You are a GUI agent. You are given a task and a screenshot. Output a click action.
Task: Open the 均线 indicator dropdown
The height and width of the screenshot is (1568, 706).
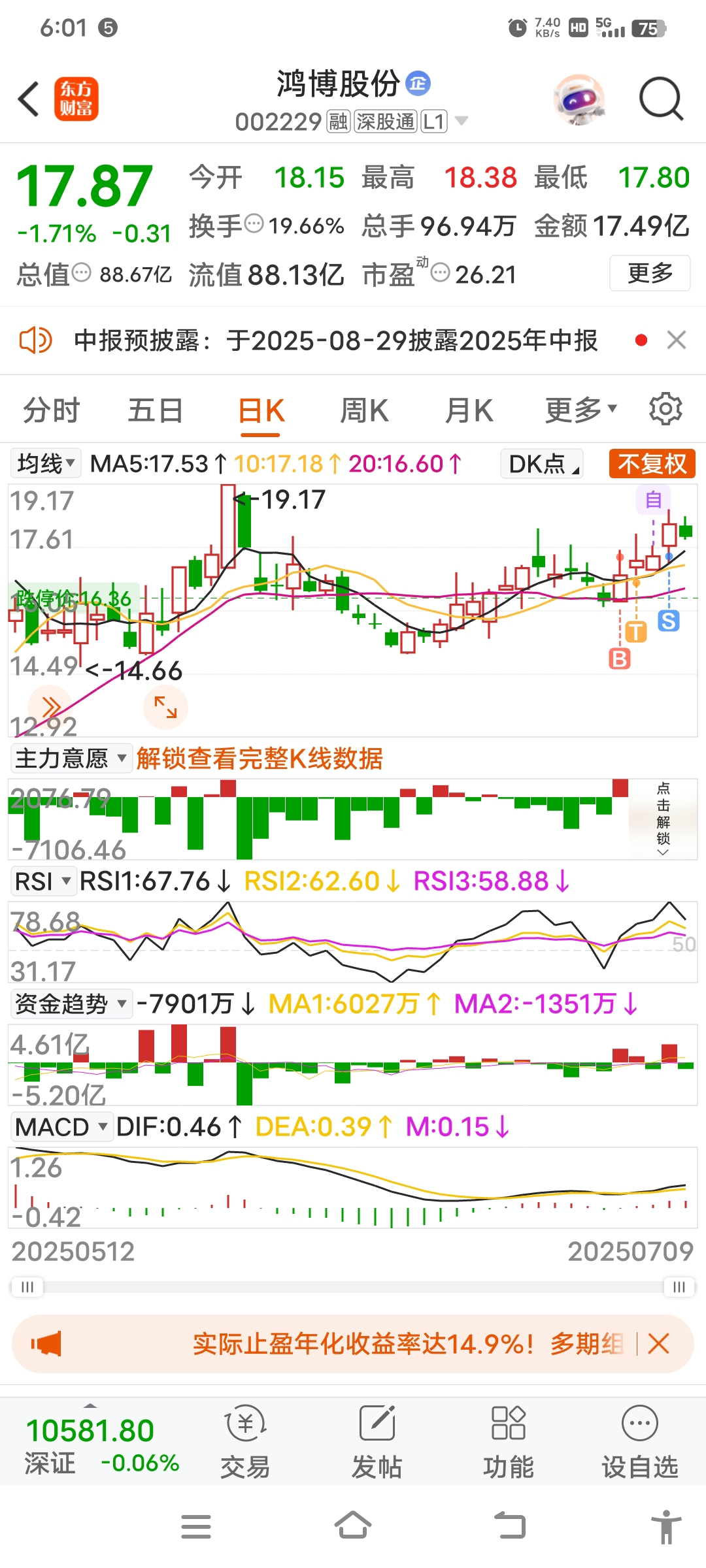point(46,464)
